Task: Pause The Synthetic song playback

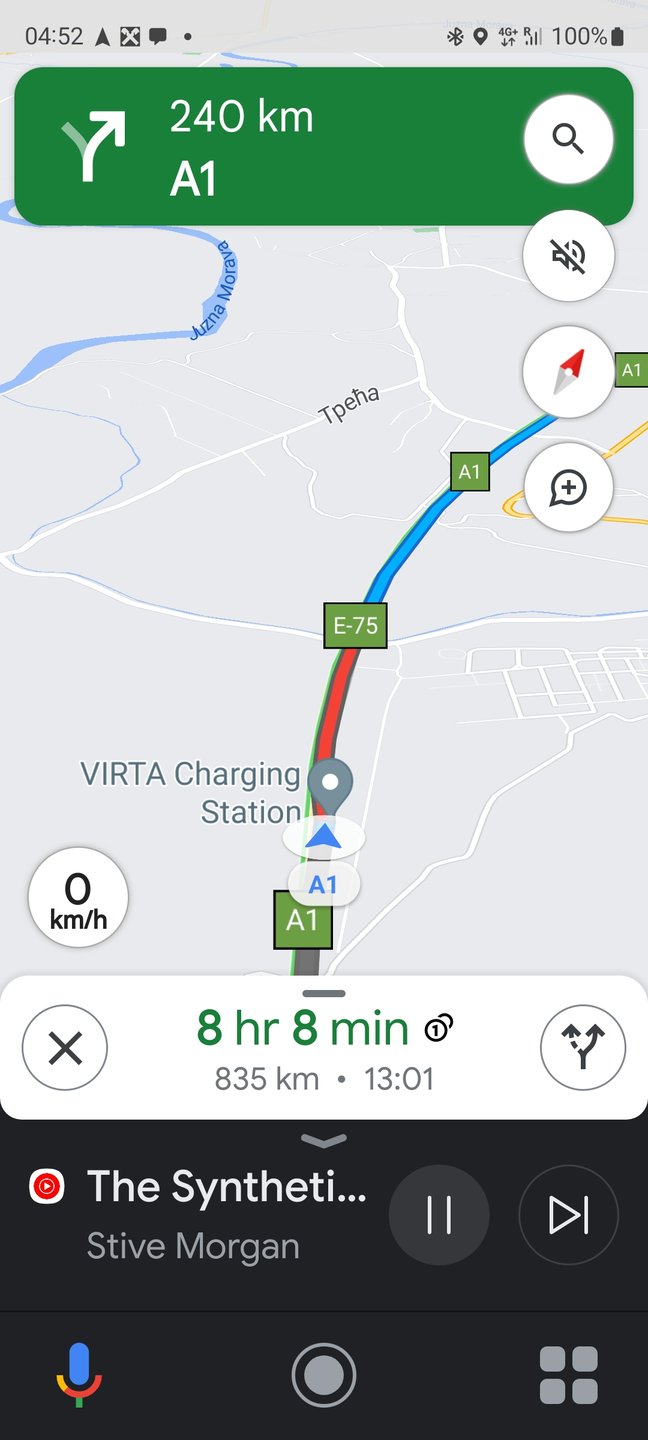Action: point(439,1215)
